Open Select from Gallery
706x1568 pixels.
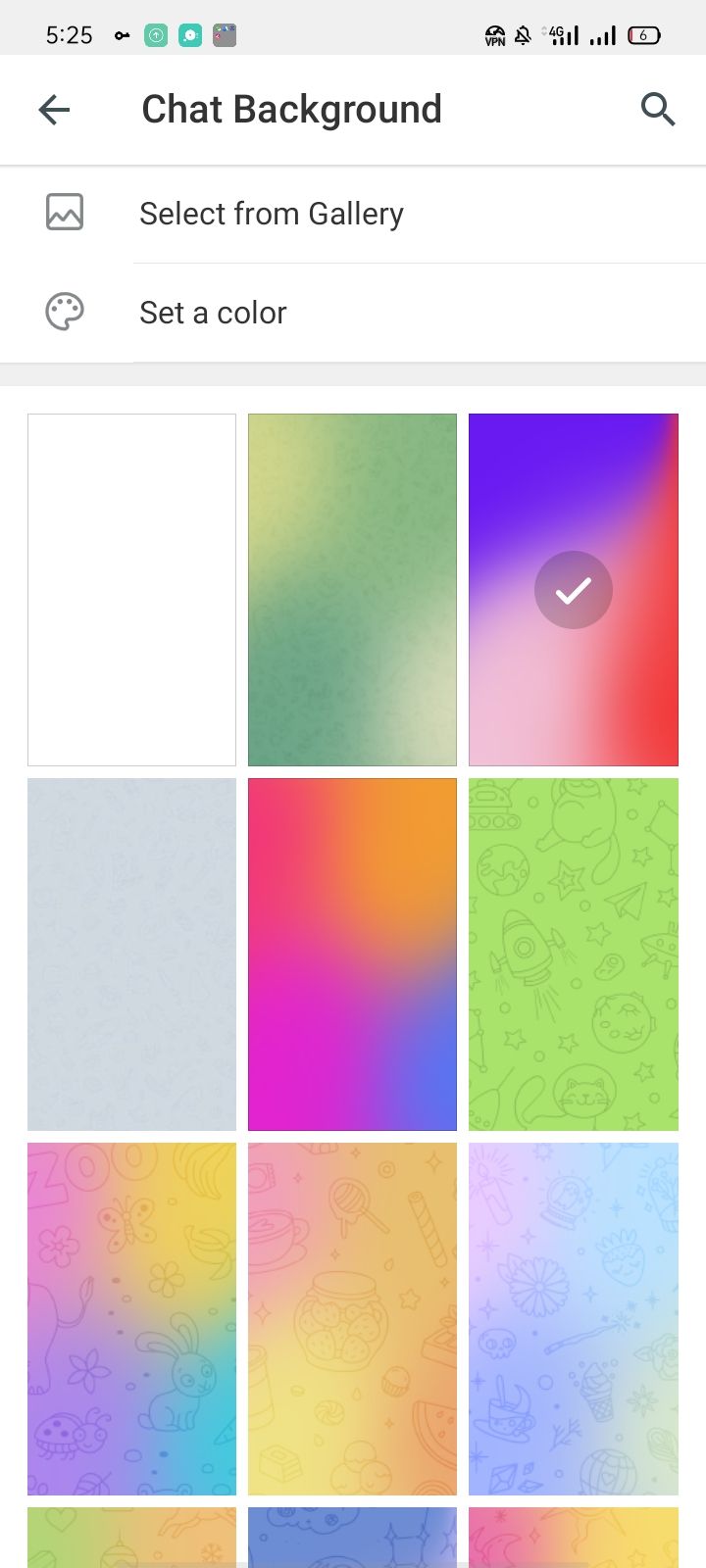(x=272, y=214)
